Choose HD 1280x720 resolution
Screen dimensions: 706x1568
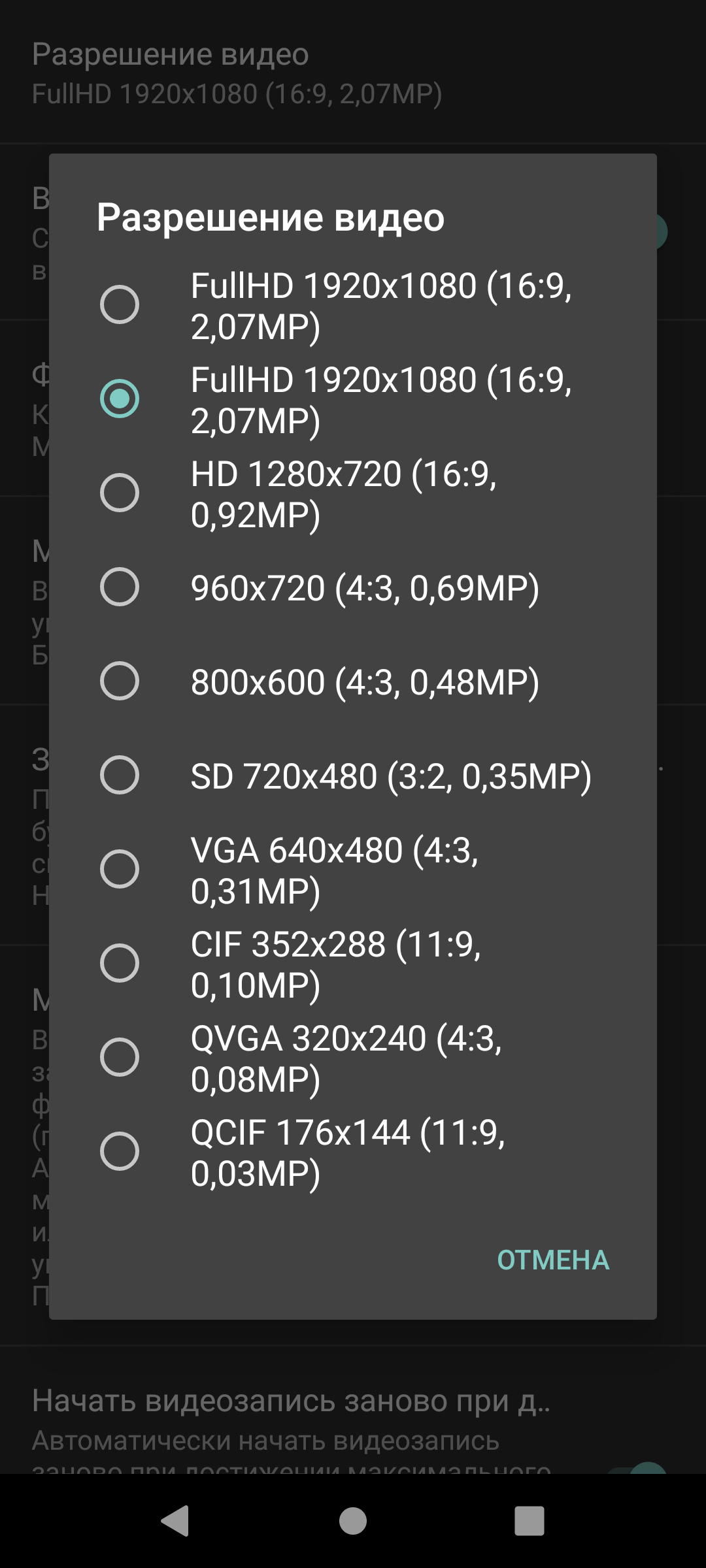(x=353, y=493)
